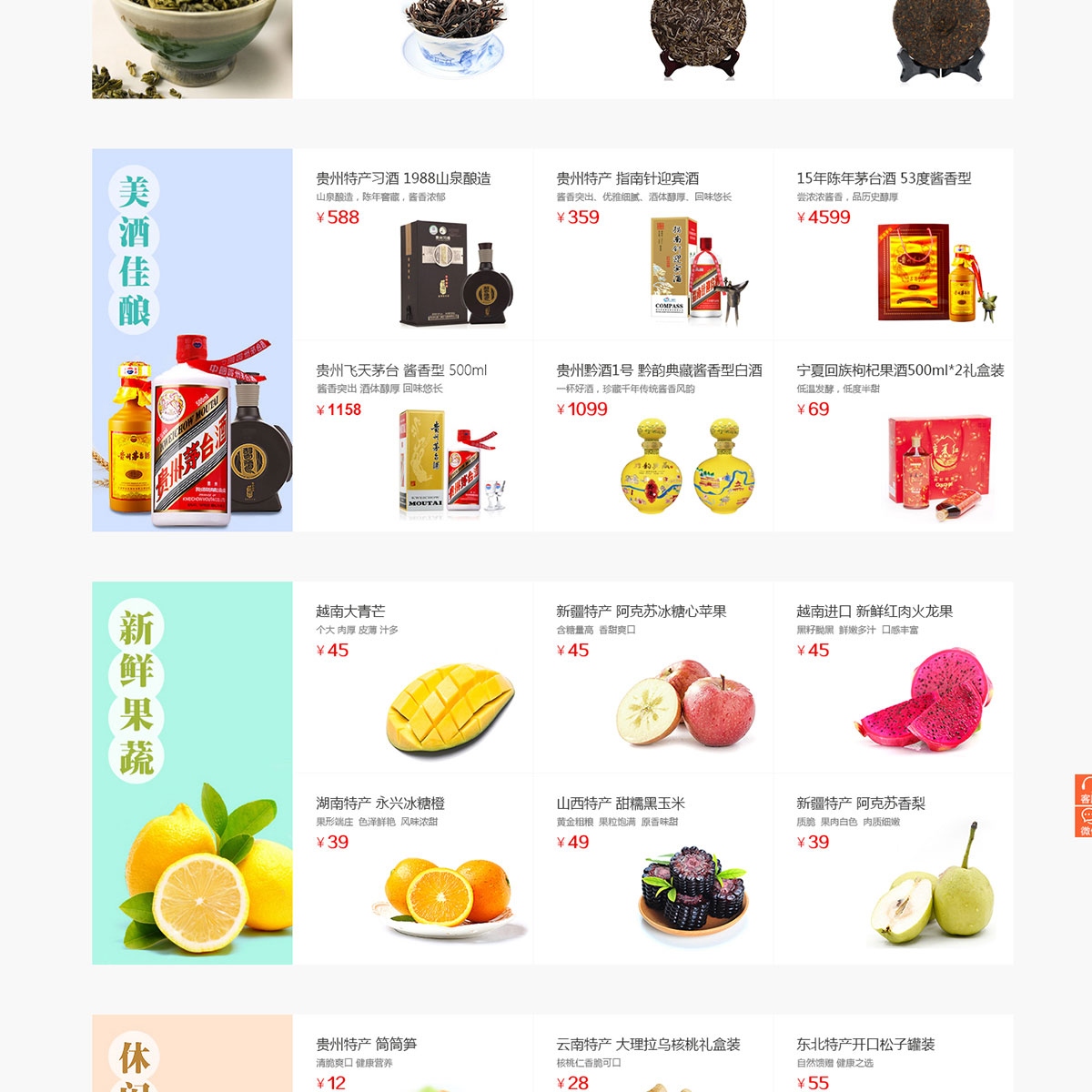1092x1092 pixels.
Task: Open the 贵州特产 筒筒笋 product card
Action: tap(412, 1056)
